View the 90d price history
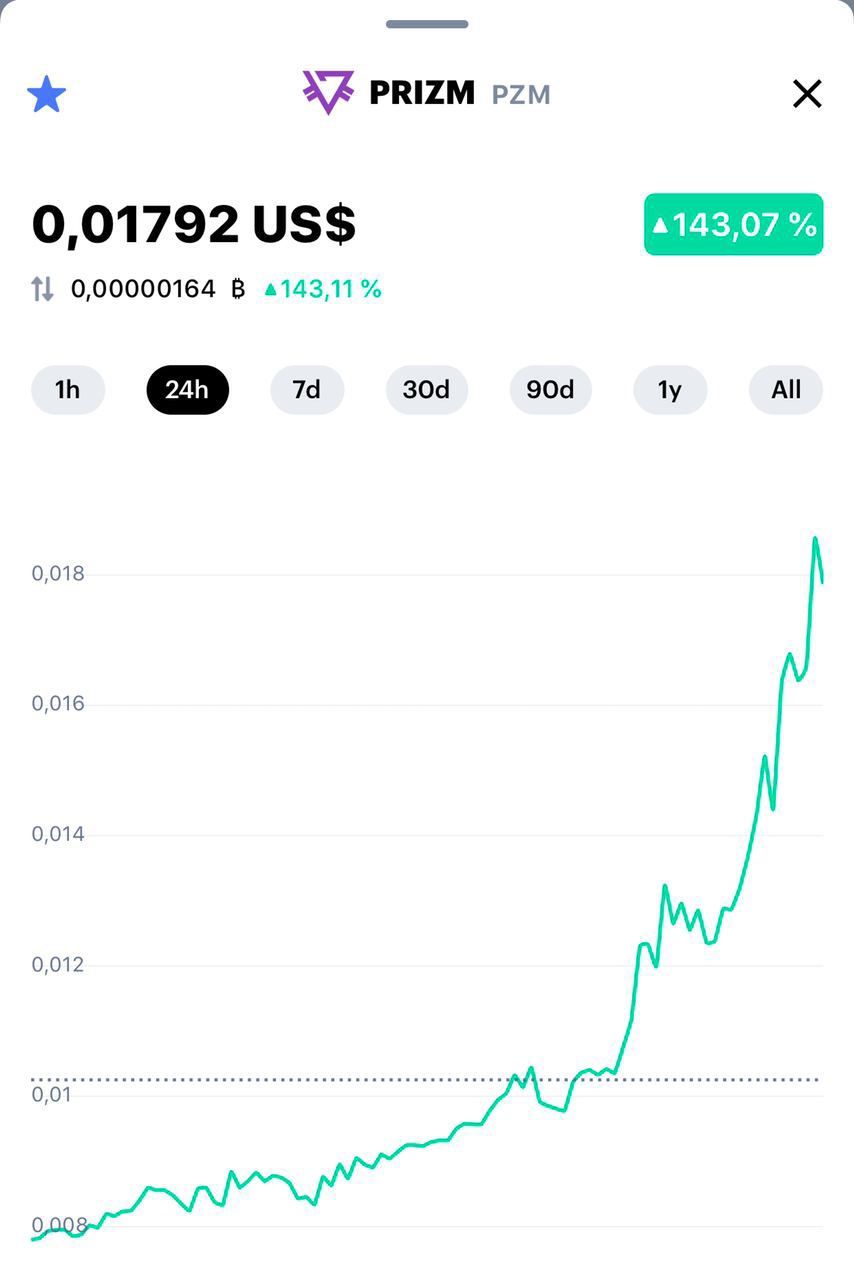The height and width of the screenshot is (1280, 854). (550, 390)
